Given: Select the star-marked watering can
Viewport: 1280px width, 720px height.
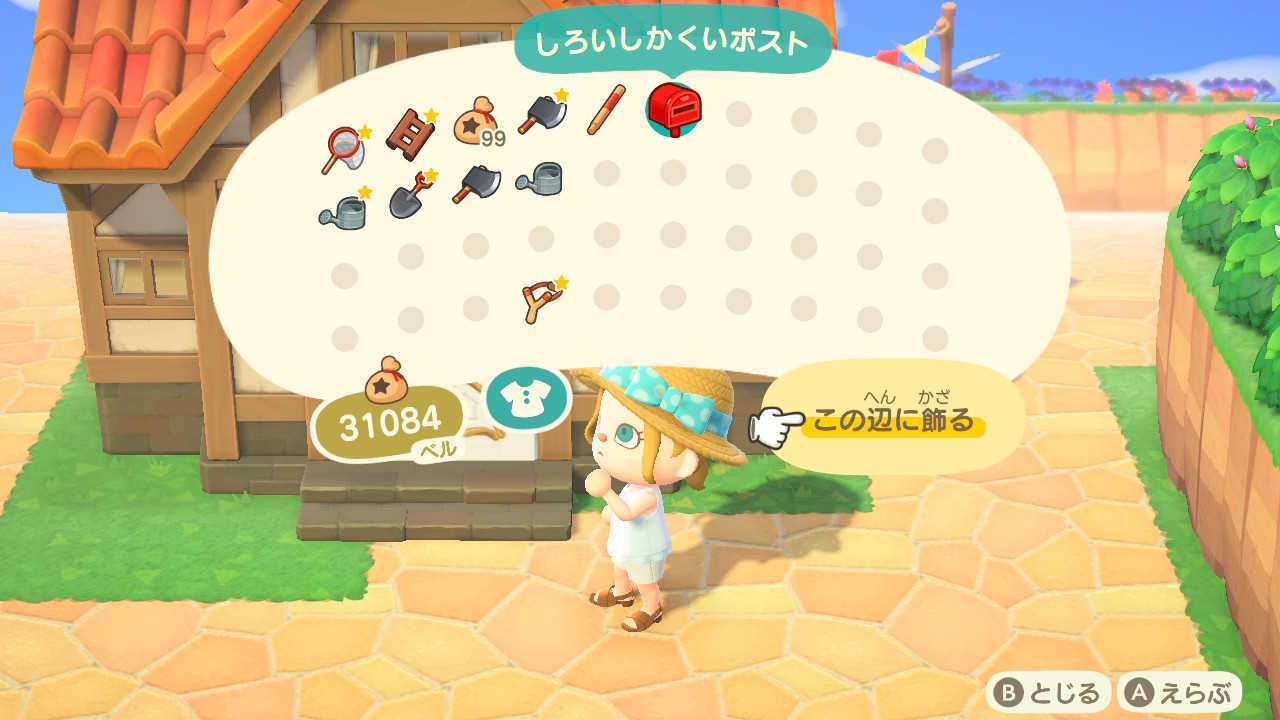Looking at the screenshot, I should coord(343,209).
